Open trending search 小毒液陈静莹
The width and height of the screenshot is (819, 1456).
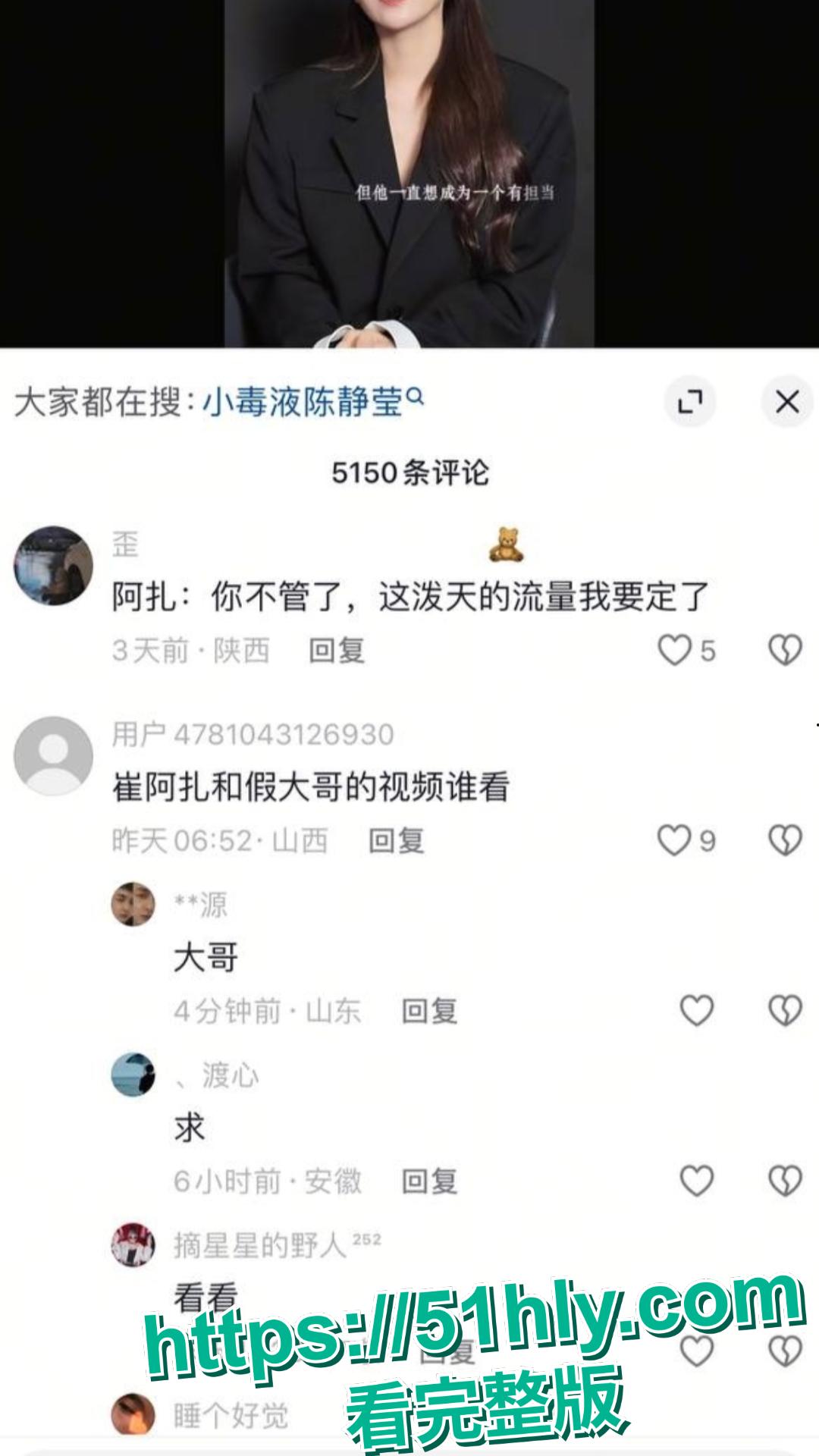(x=303, y=402)
